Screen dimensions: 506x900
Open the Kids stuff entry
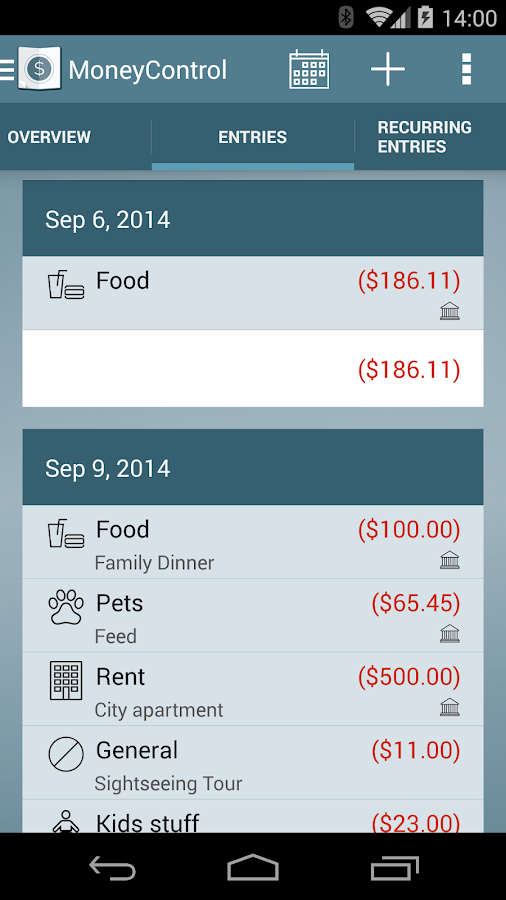(253, 816)
